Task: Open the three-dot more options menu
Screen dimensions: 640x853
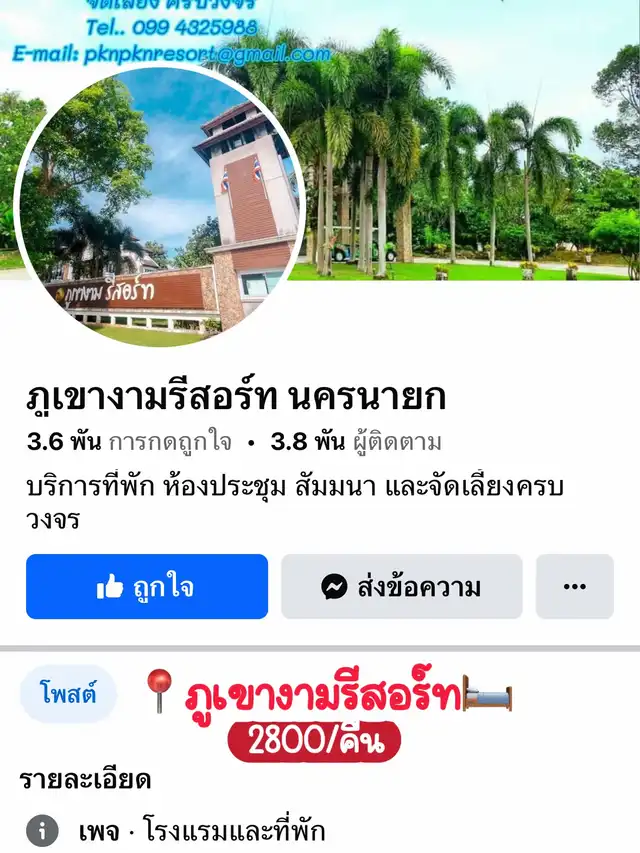Action: click(574, 587)
